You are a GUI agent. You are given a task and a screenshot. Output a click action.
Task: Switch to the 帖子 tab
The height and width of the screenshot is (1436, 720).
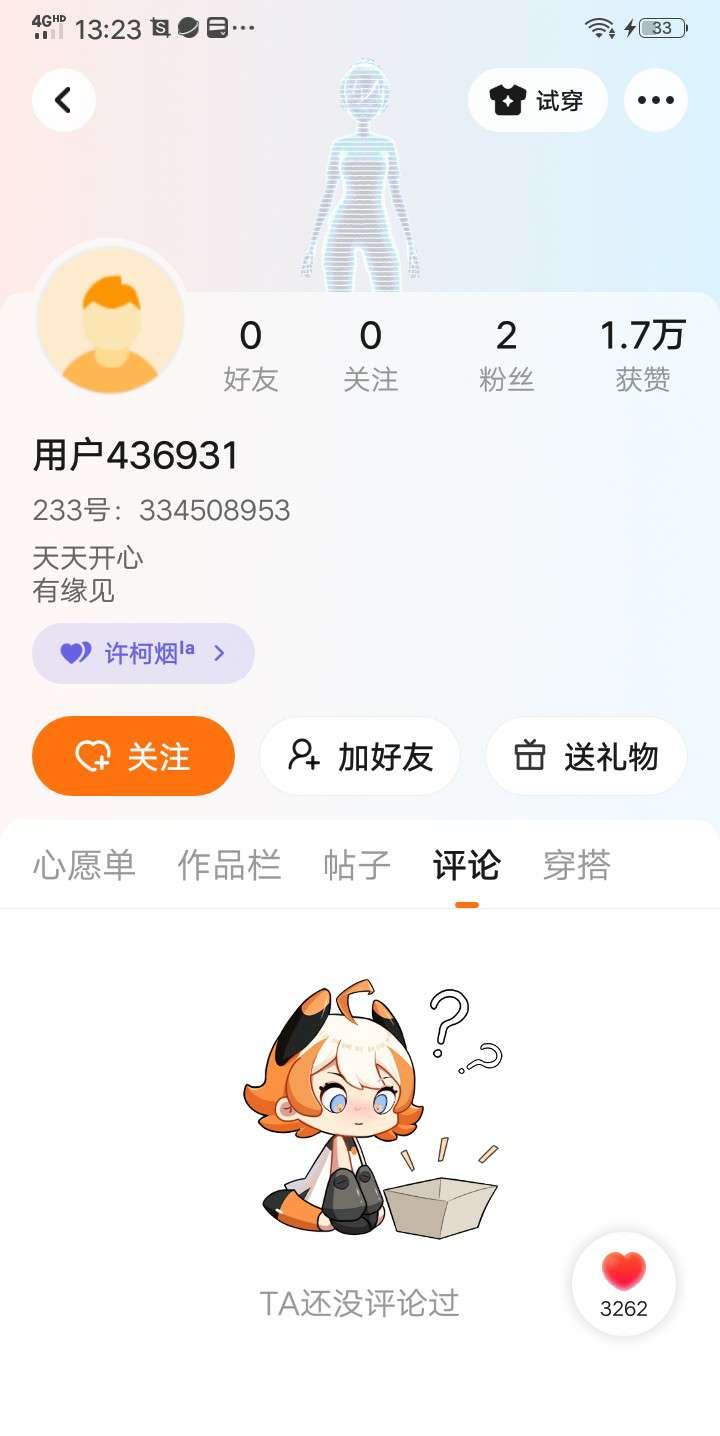tap(357, 865)
